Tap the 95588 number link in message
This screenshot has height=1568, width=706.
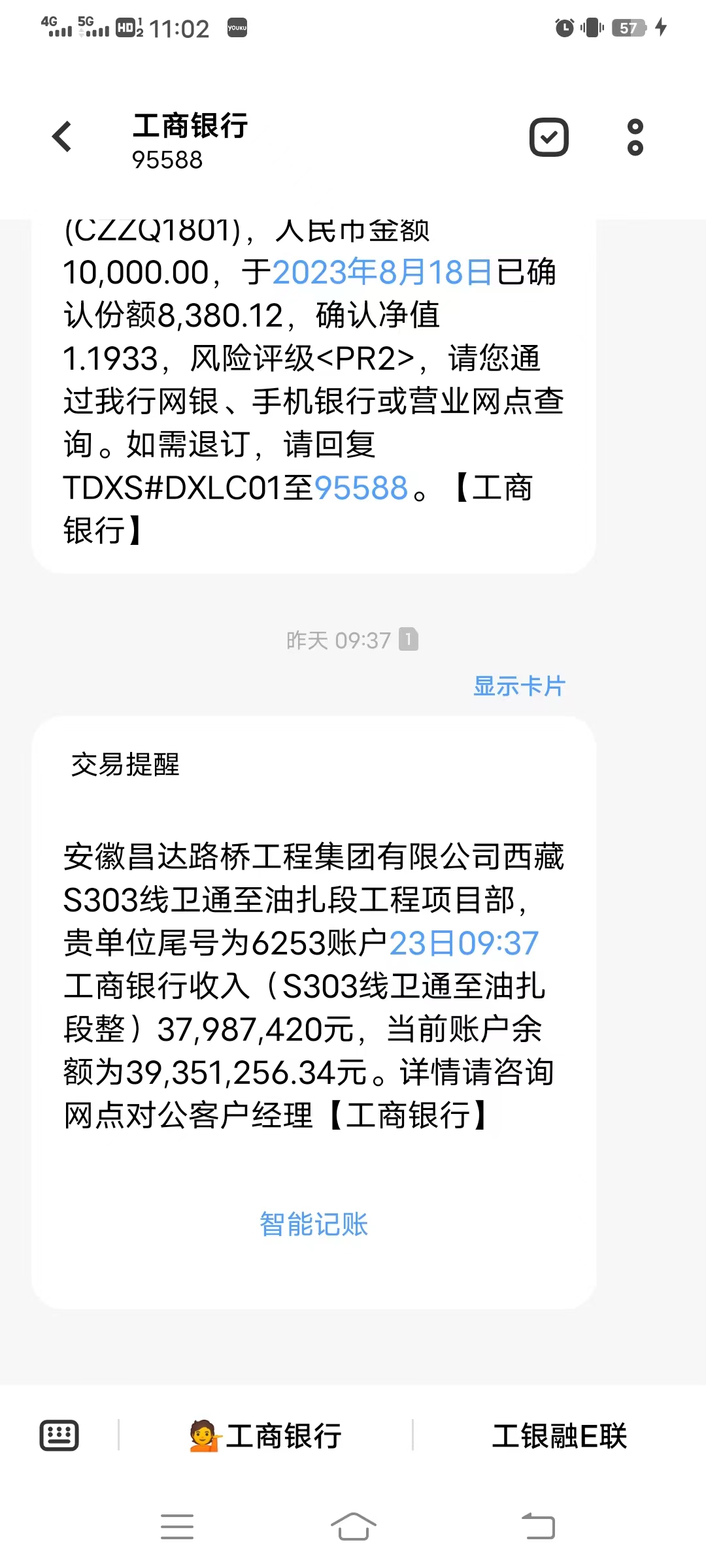pyautogui.click(x=361, y=488)
